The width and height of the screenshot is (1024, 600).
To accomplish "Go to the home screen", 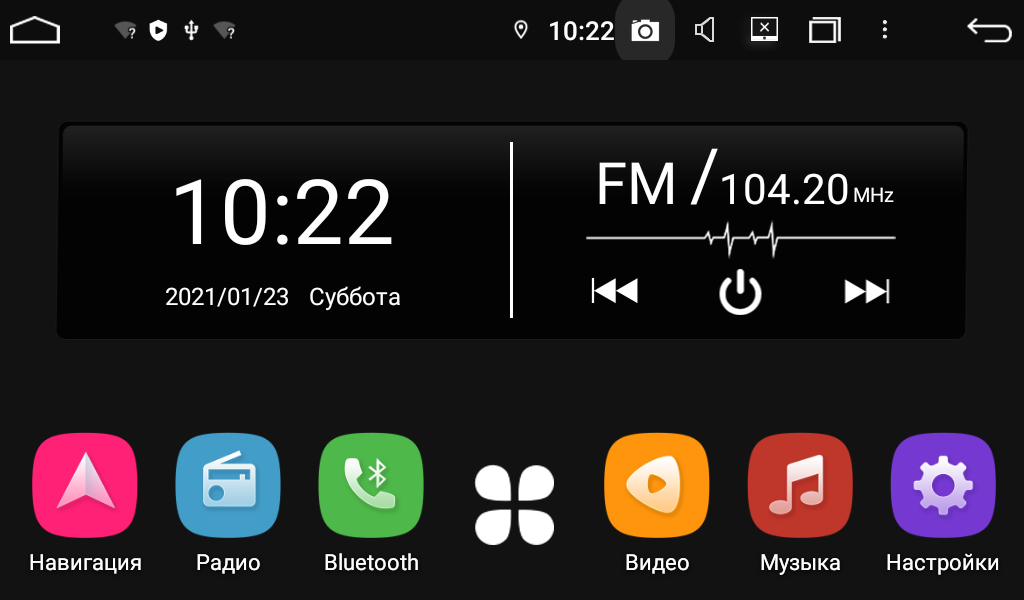I will tap(35, 30).
